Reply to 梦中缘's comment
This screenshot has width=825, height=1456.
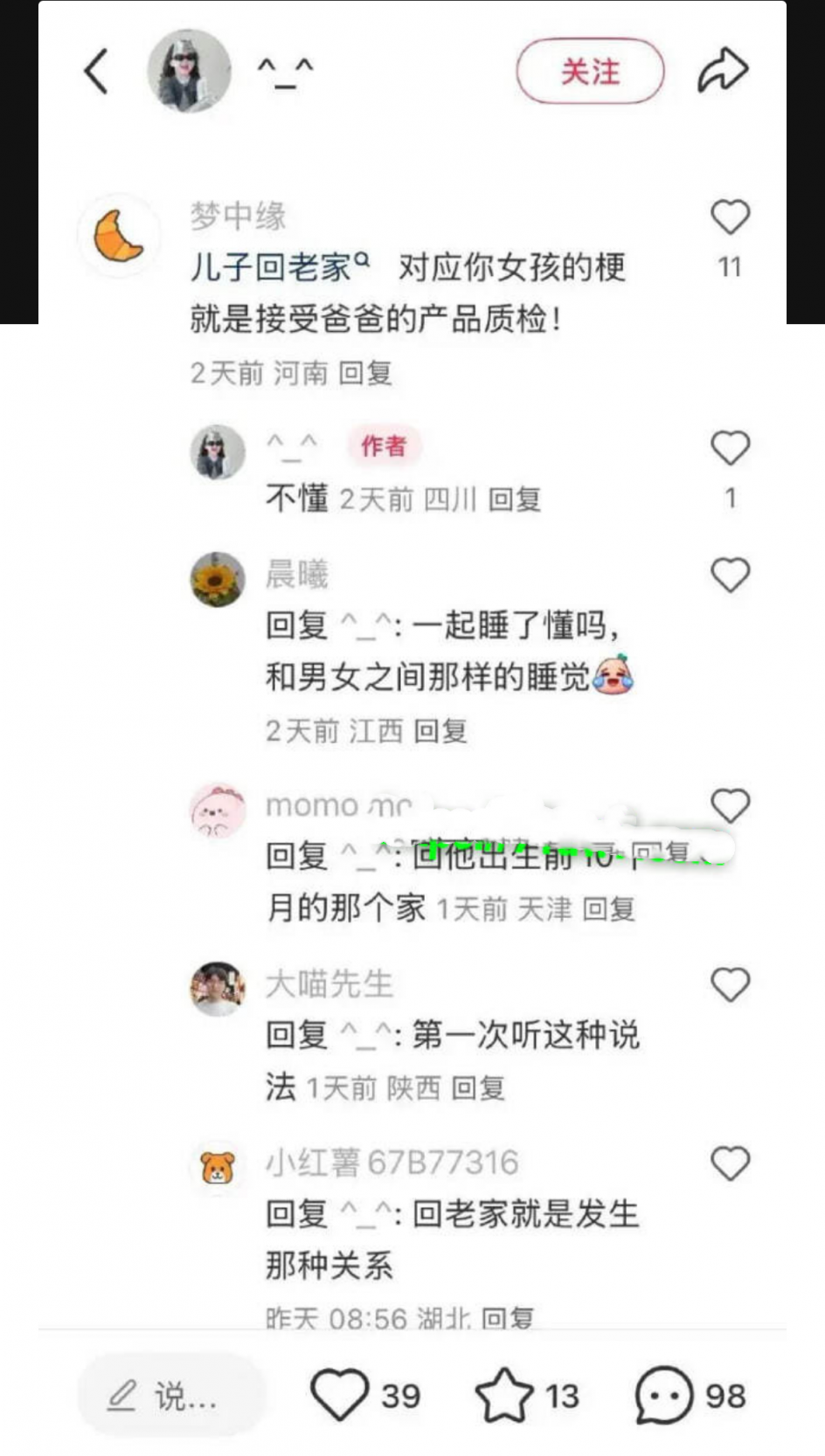point(364,373)
